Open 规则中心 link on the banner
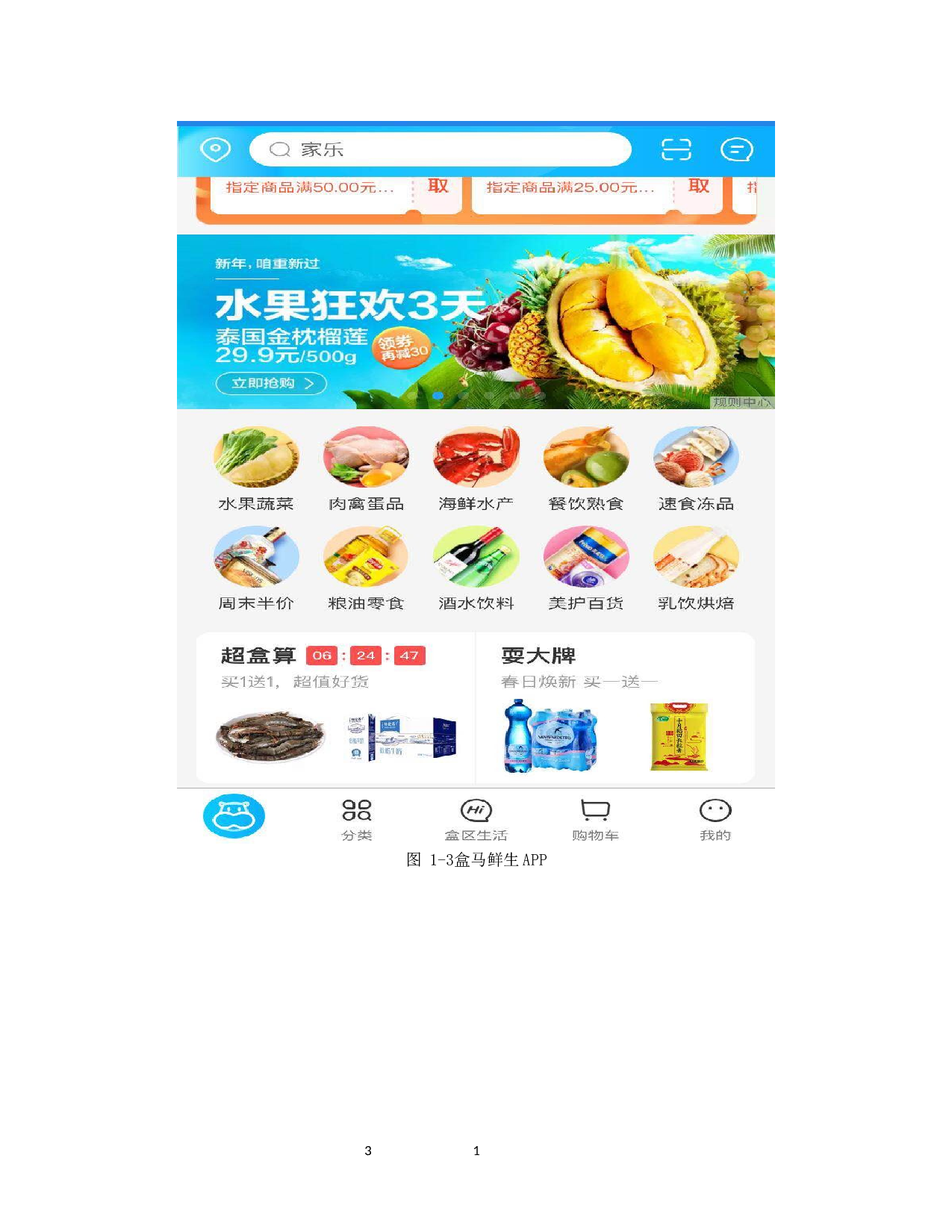The image size is (952, 1232). tap(740, 403)
